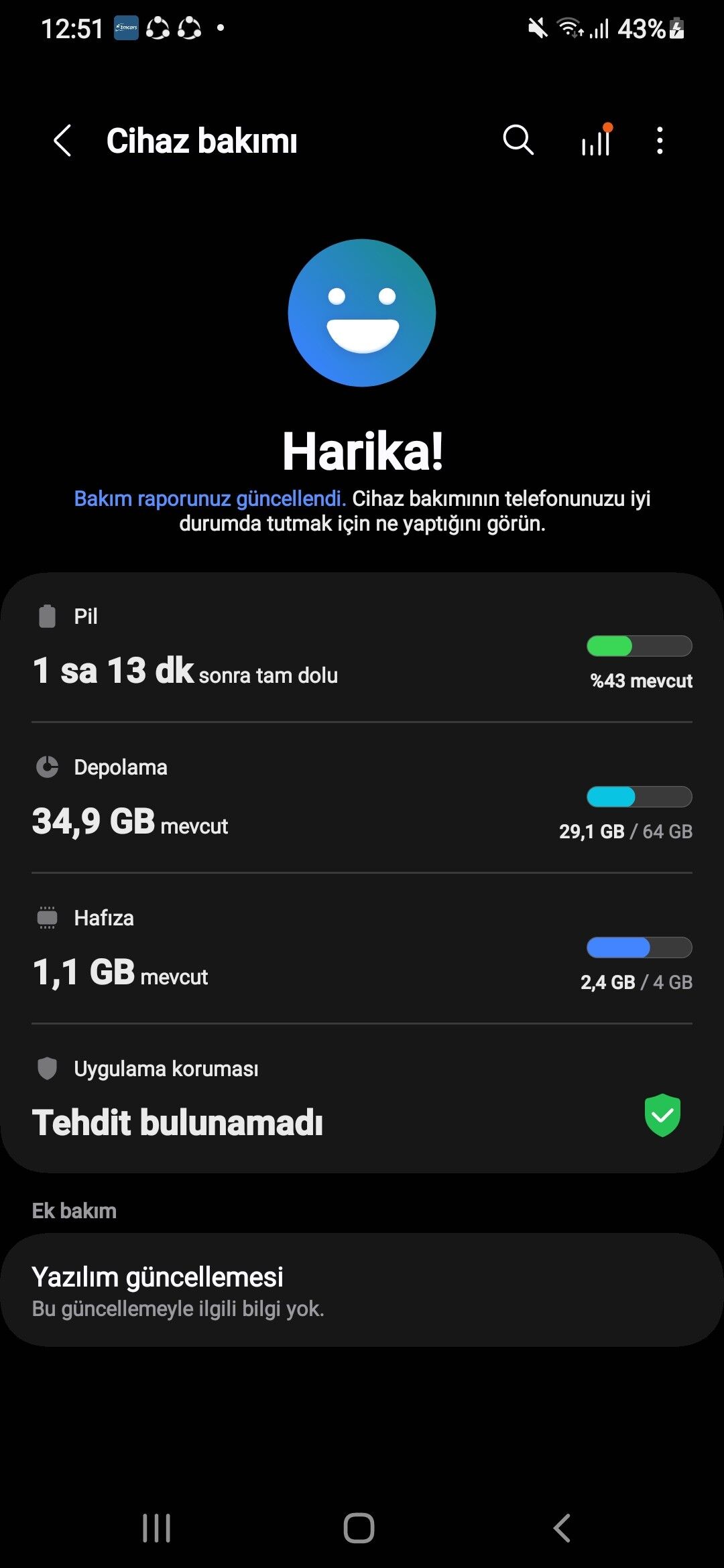
Task: Tap the system home button
Action: (359, 1528)
